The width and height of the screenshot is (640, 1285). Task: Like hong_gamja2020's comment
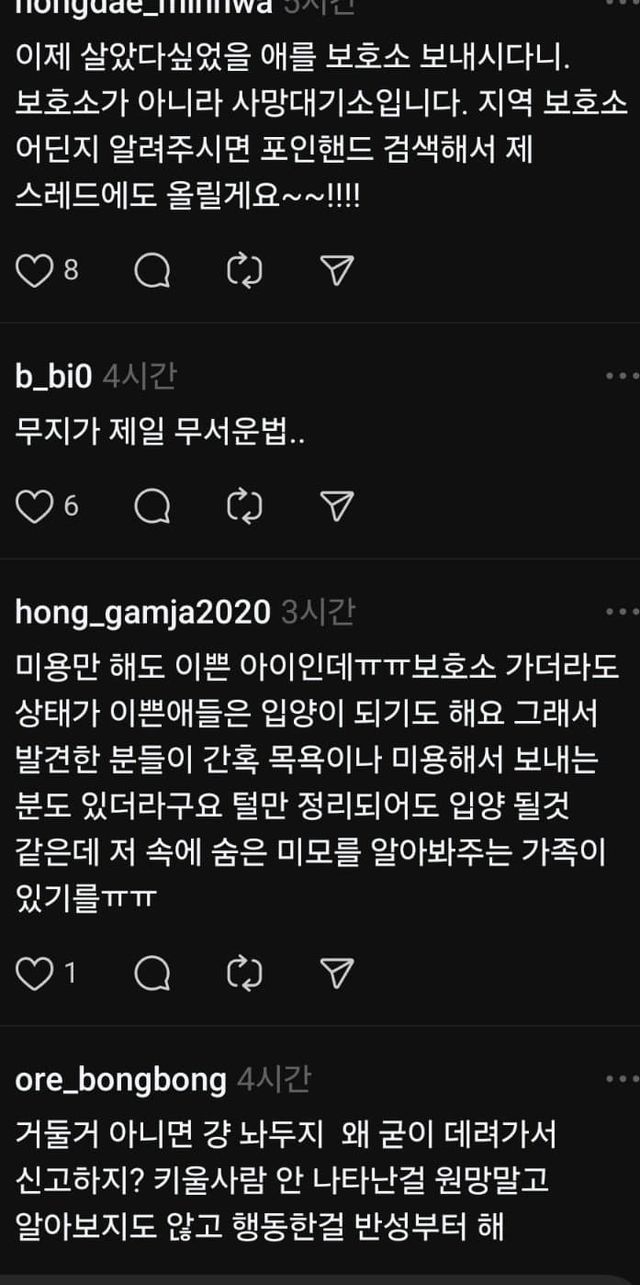click(34, 973)
